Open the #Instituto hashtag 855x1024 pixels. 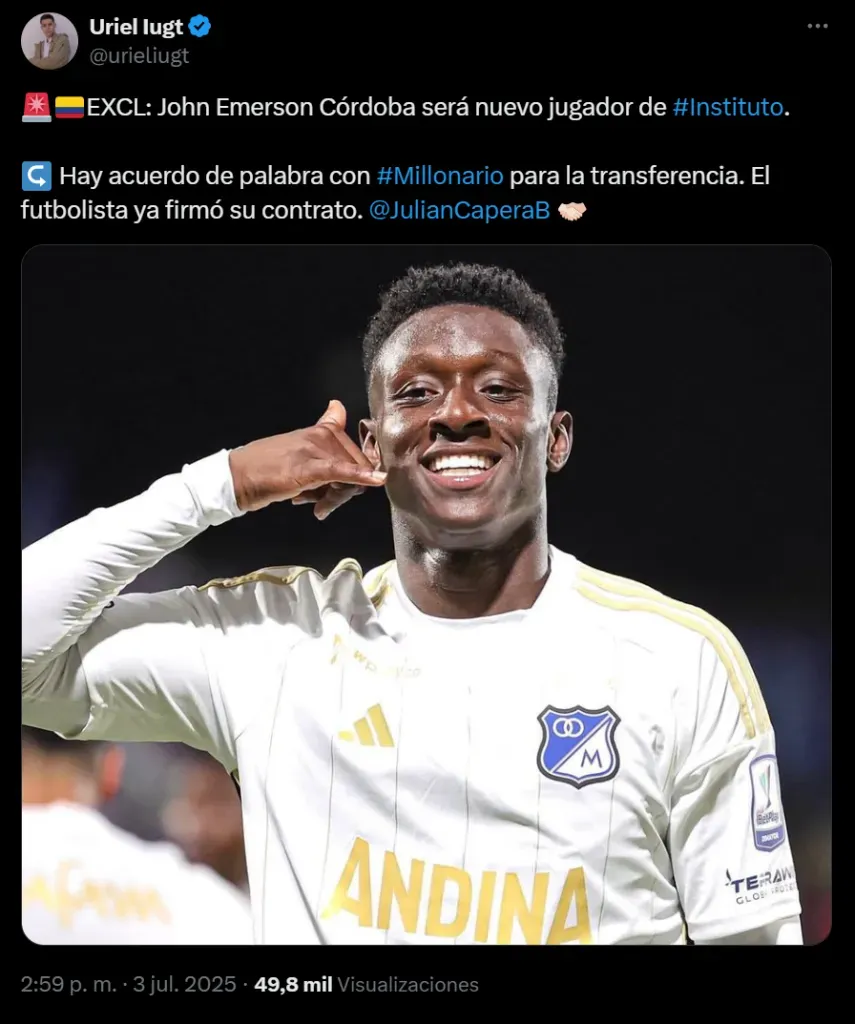[727, 108]
